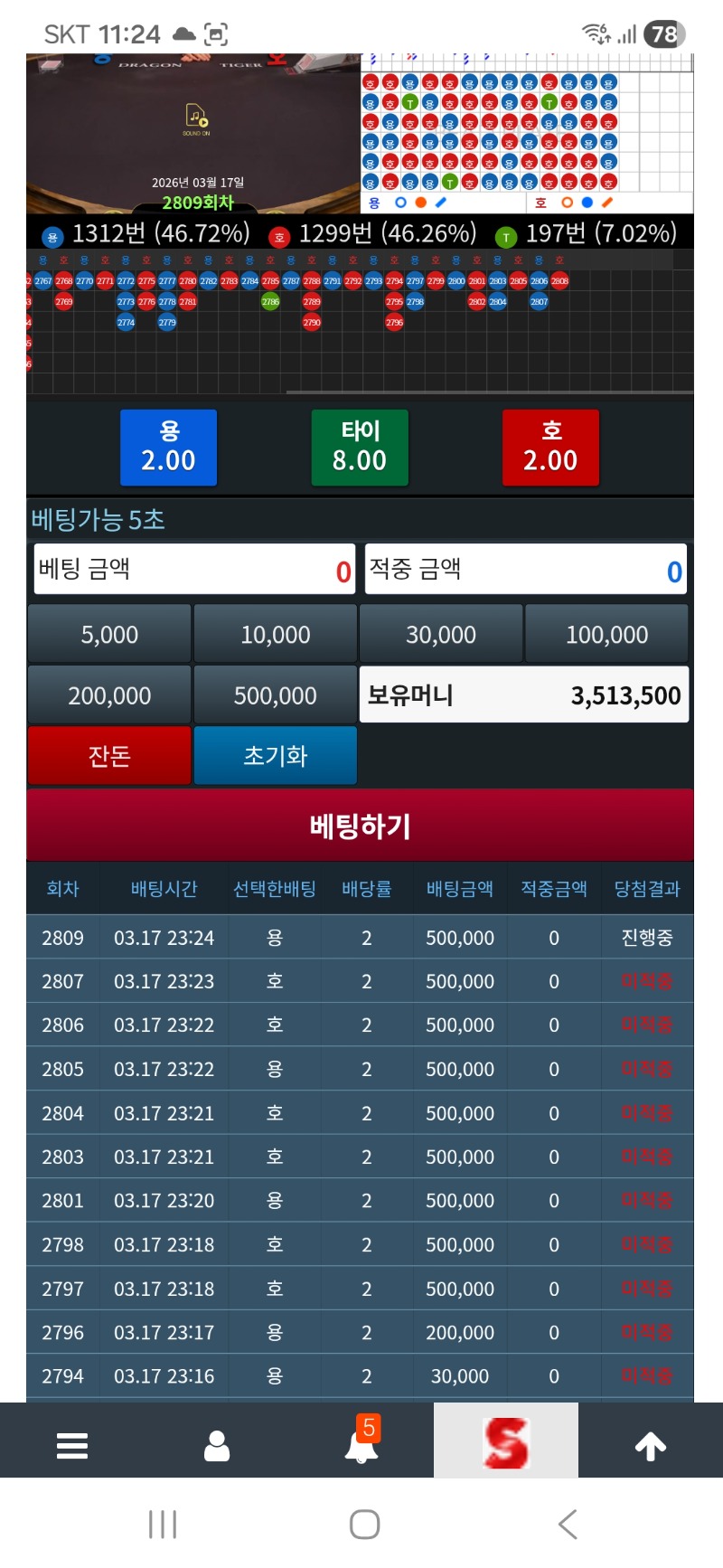
Task: Select the 타이 8.00 bet option
Action: coord(360,448)
